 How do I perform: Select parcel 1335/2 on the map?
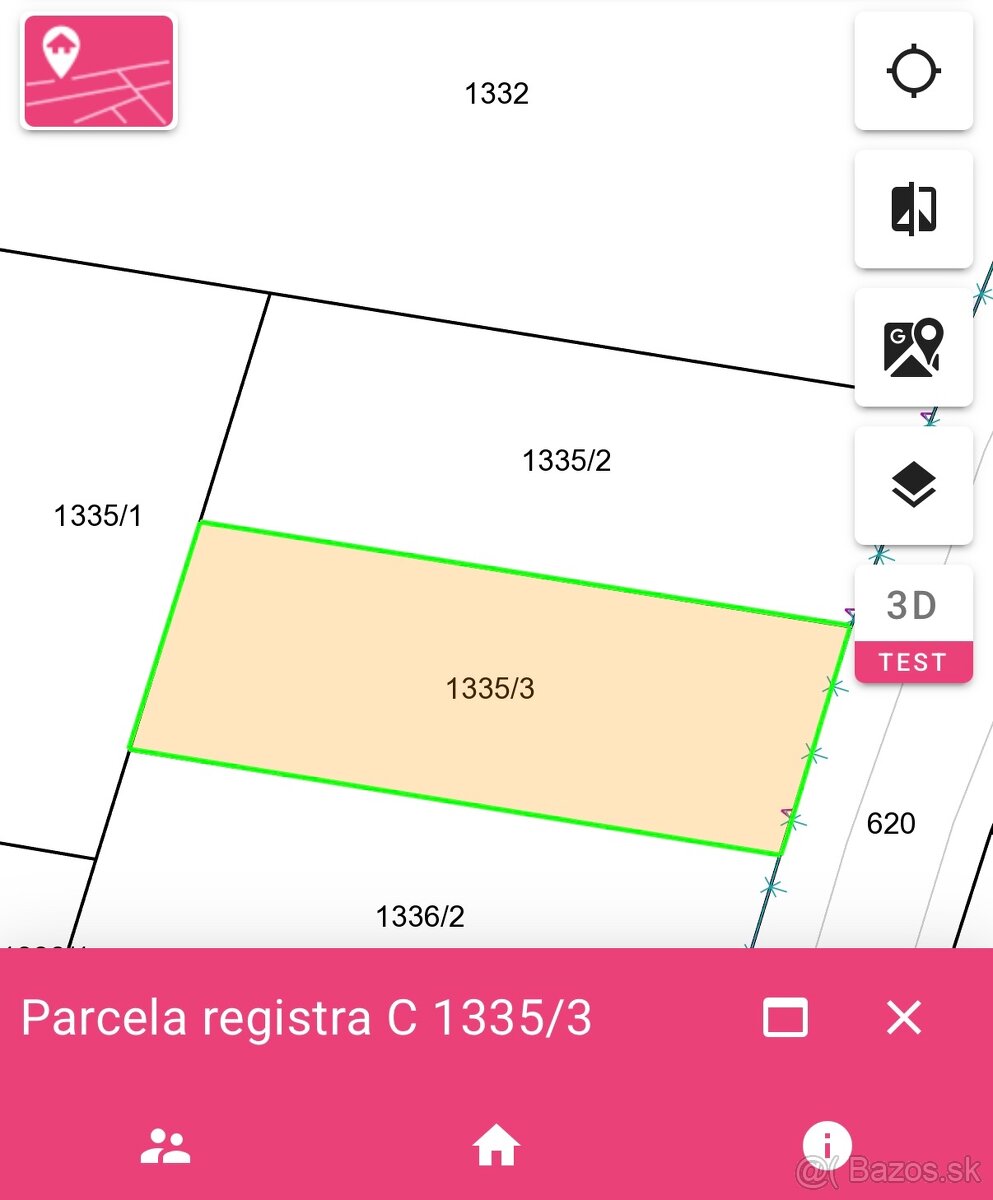pos(566,461)
